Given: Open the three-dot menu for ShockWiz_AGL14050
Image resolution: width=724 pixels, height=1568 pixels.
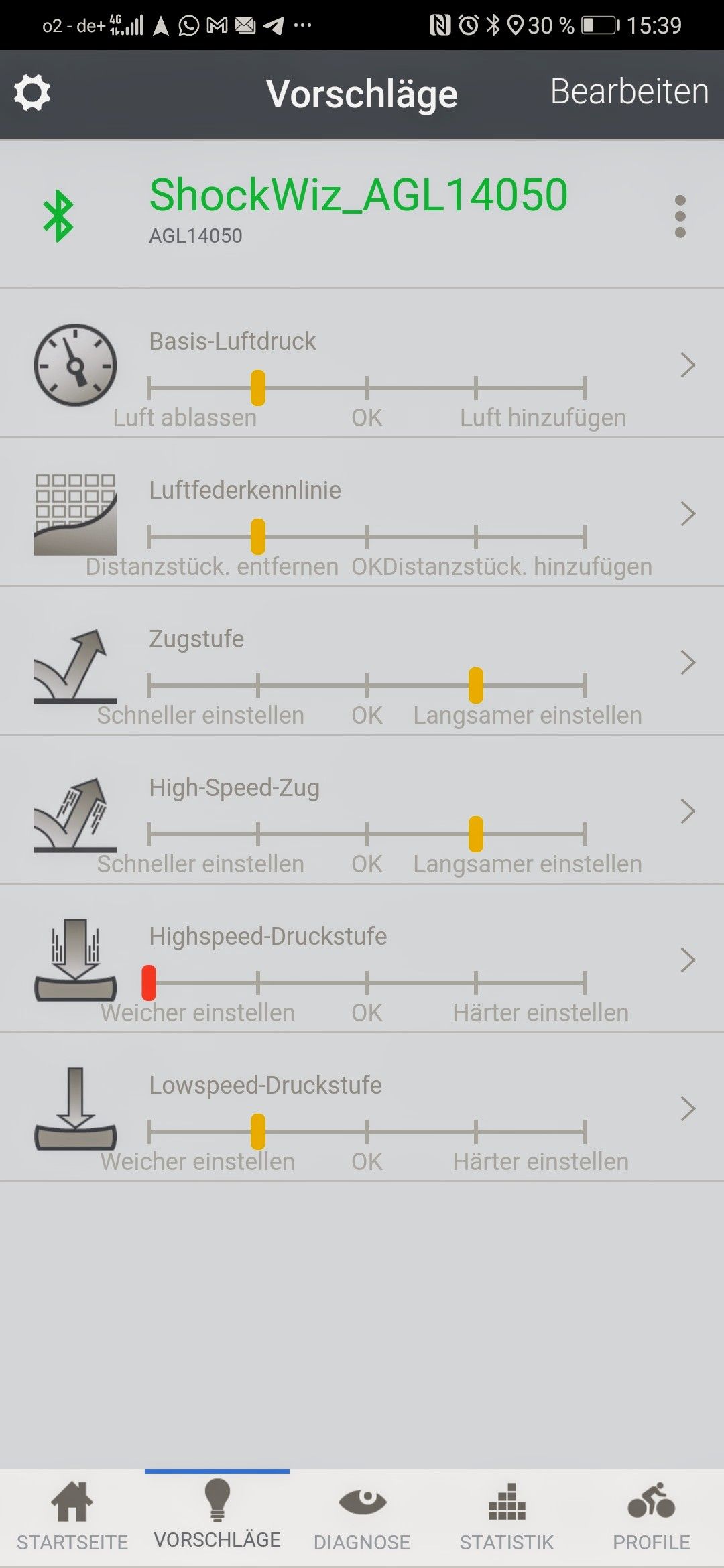Looking at the screenshot, I should pyautogui.click(x=680, y=216).
